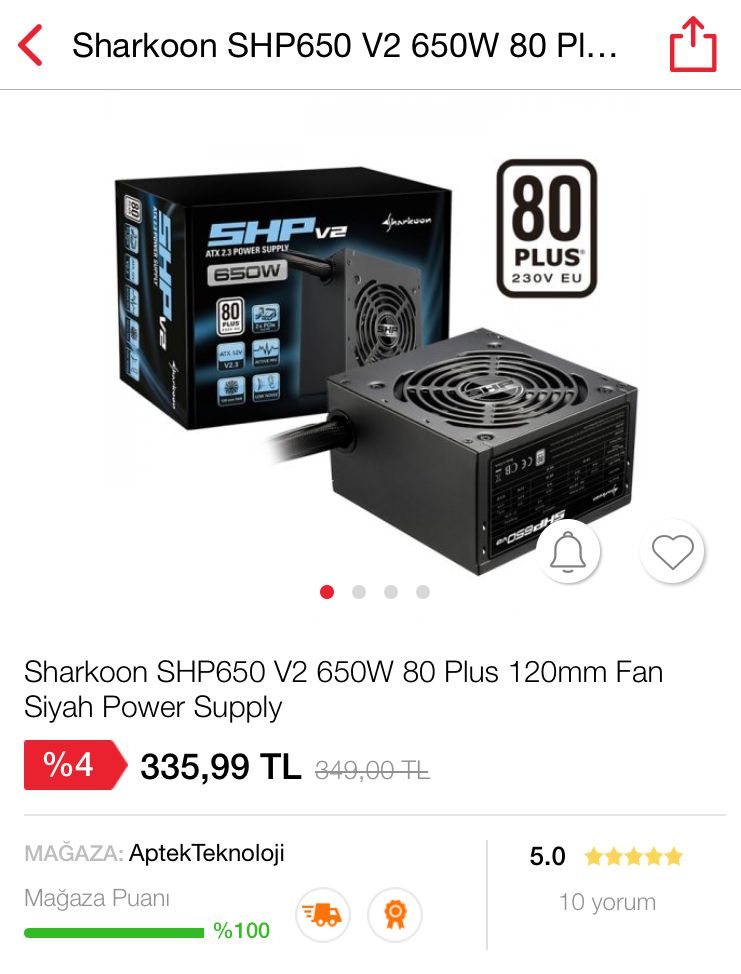Jump to the second image dot
The image size is (741, 974).
pos(359,592)
